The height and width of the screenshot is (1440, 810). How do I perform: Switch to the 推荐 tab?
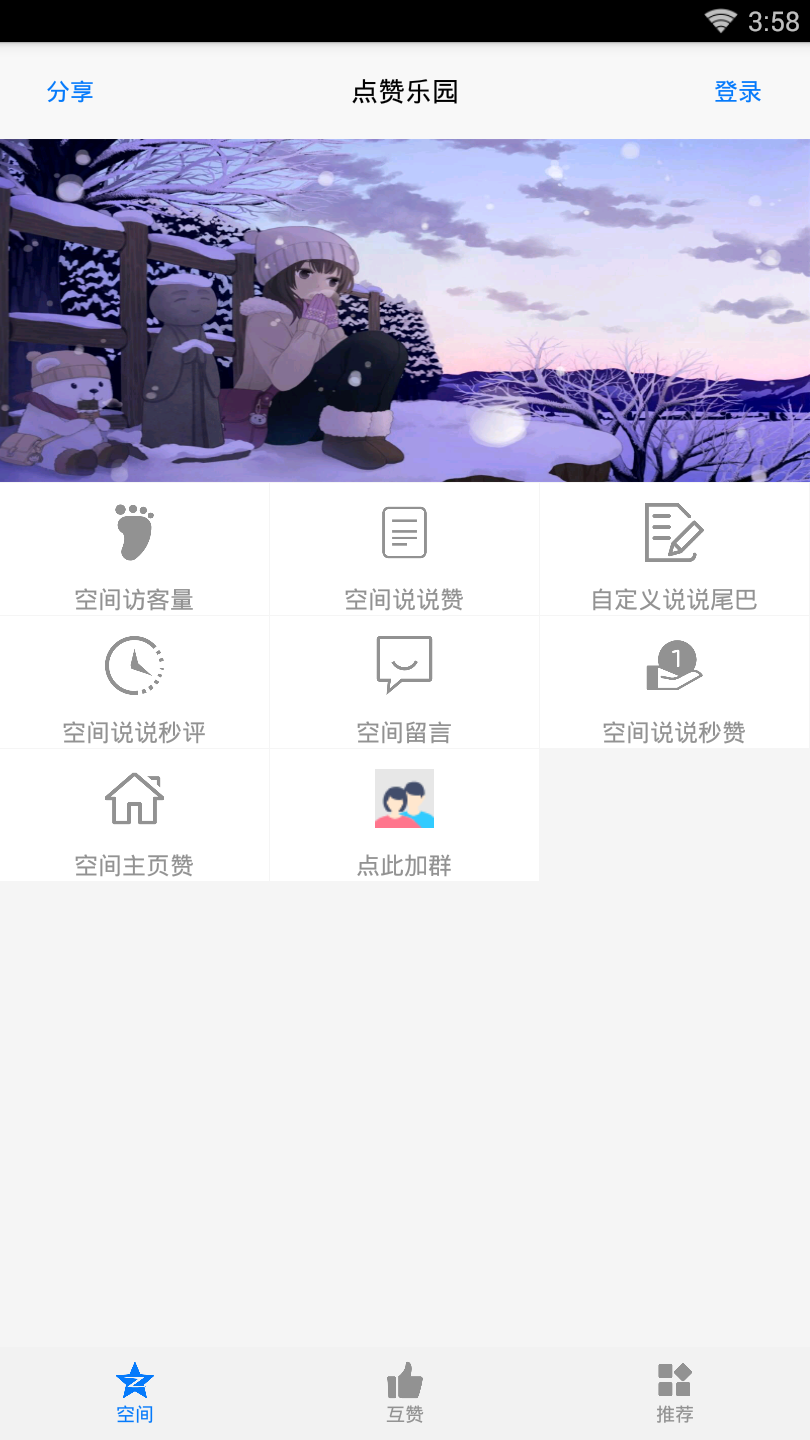[674, 1392]
